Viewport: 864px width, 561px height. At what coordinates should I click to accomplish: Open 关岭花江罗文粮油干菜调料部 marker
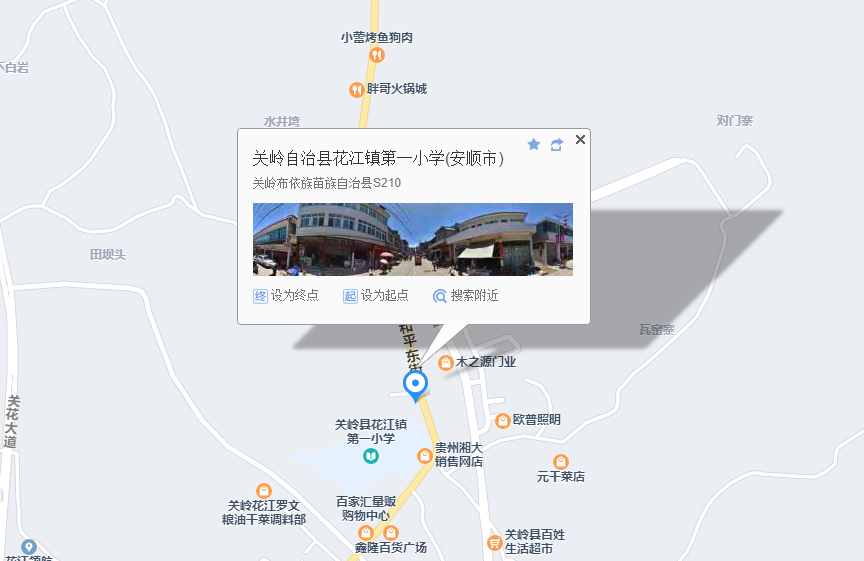pyautogui.click(x=264, y=491)
